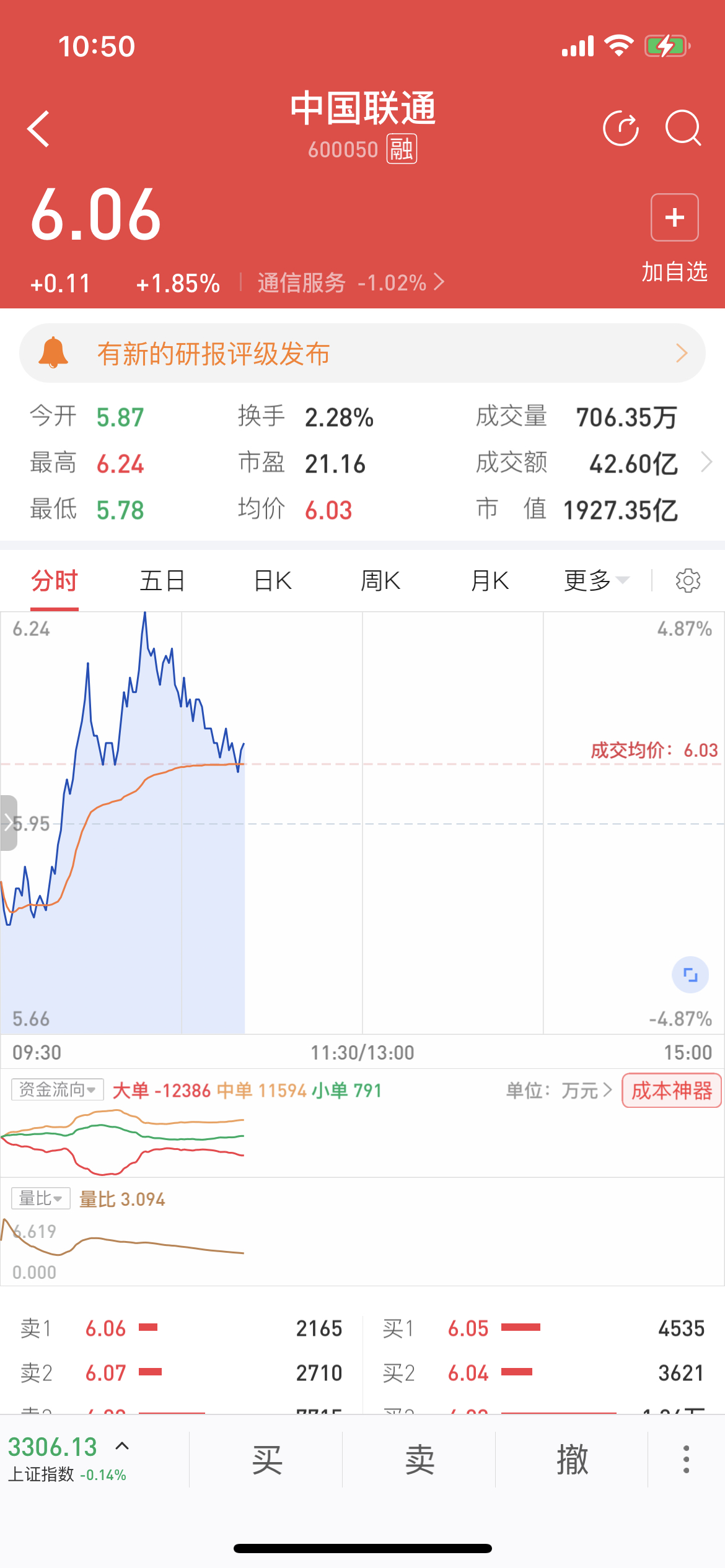725x1568 pixels.
Task: Tap the 成本神器 button
Action: click(x=672, y=1090)
